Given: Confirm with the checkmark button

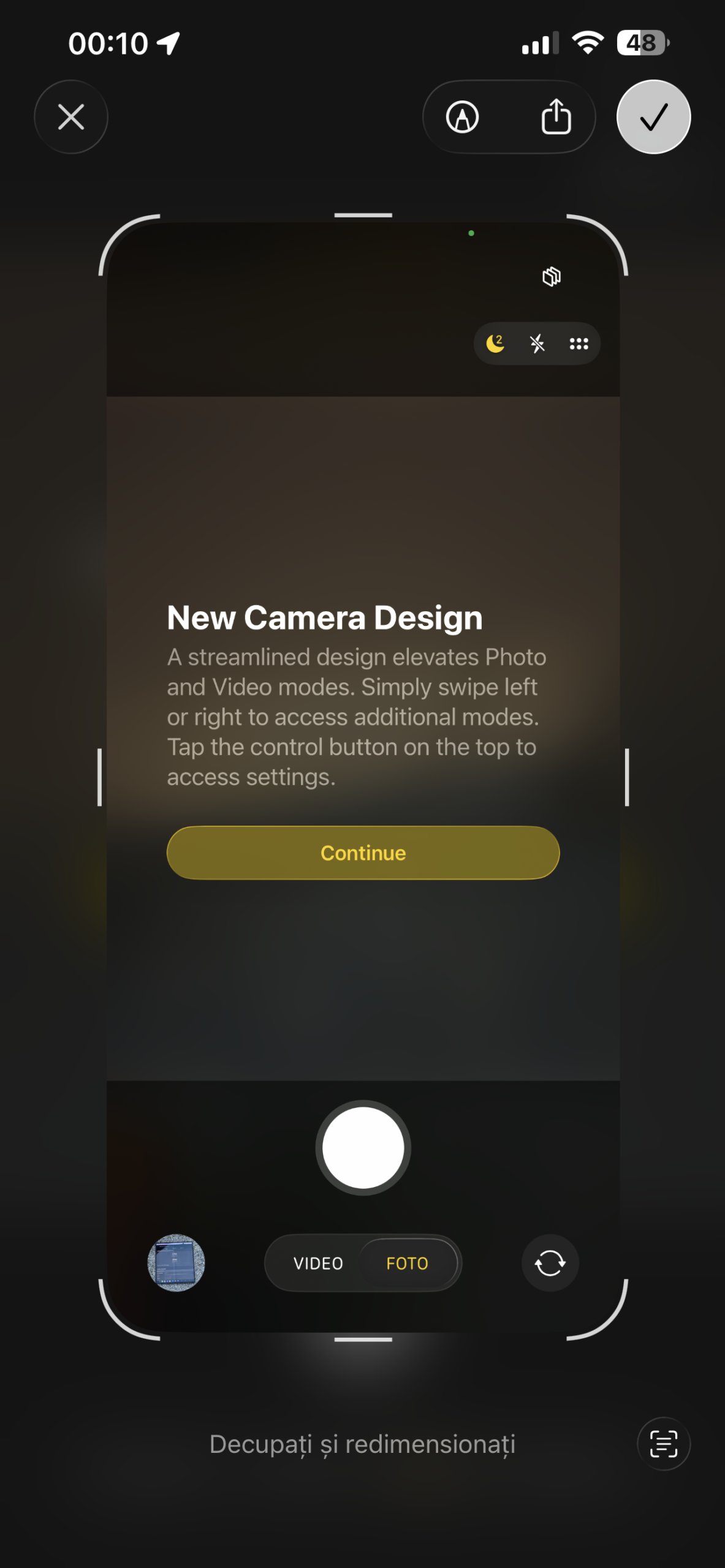Looking at the screenshot, I should click(653, 117).
